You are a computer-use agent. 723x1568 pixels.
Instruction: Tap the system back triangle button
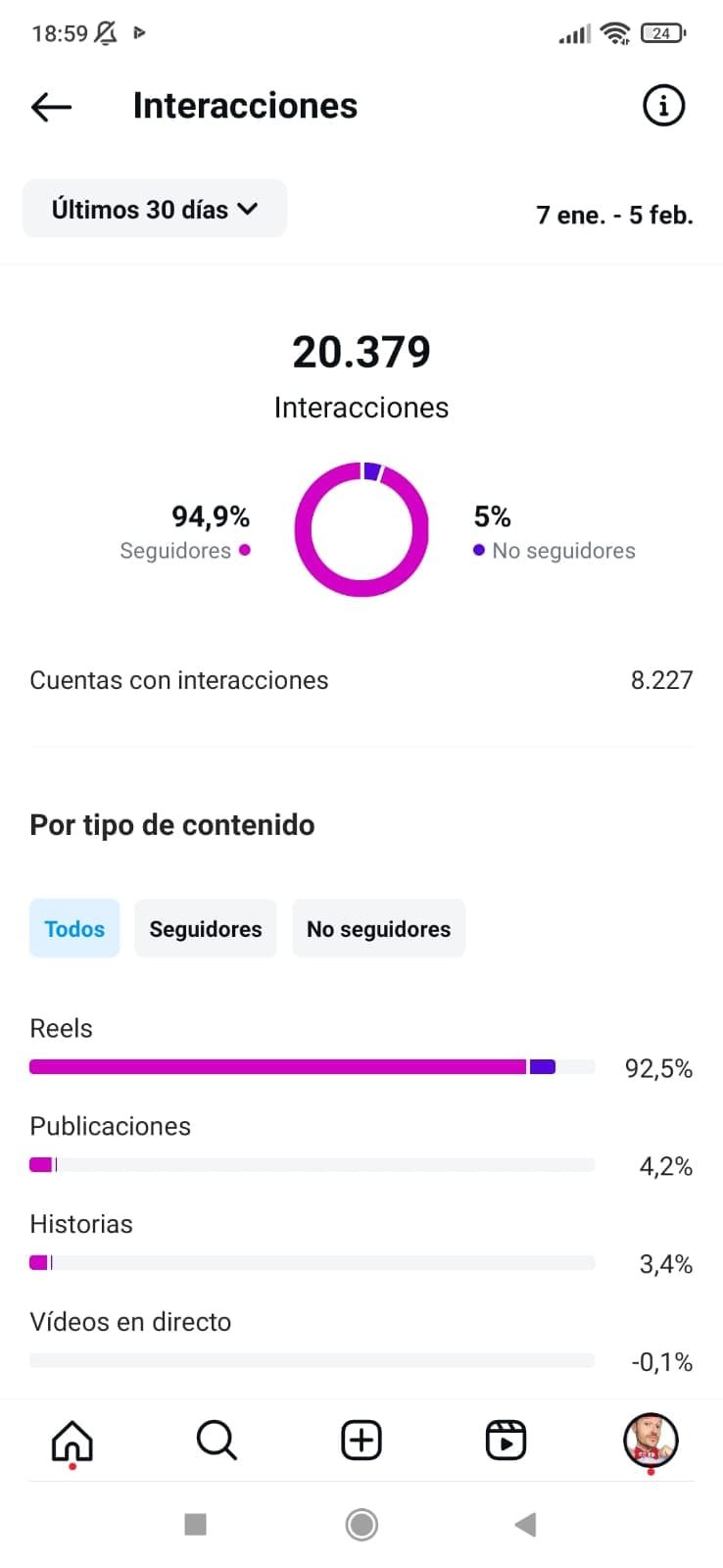(x=525, y=1525)
